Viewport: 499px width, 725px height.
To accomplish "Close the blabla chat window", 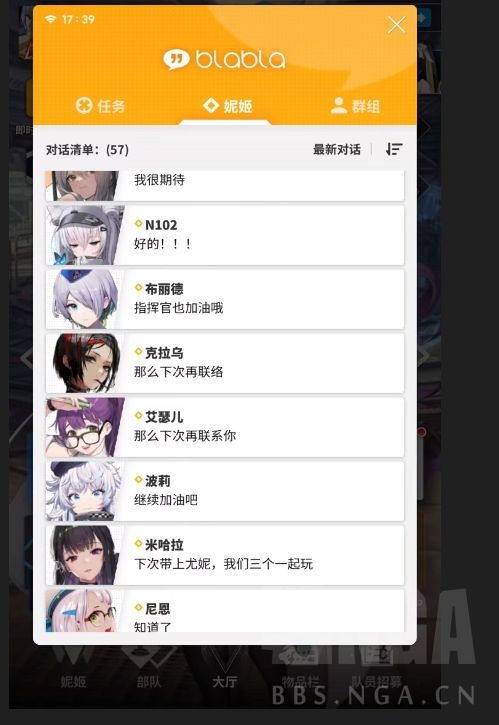I will pos(396,25).
